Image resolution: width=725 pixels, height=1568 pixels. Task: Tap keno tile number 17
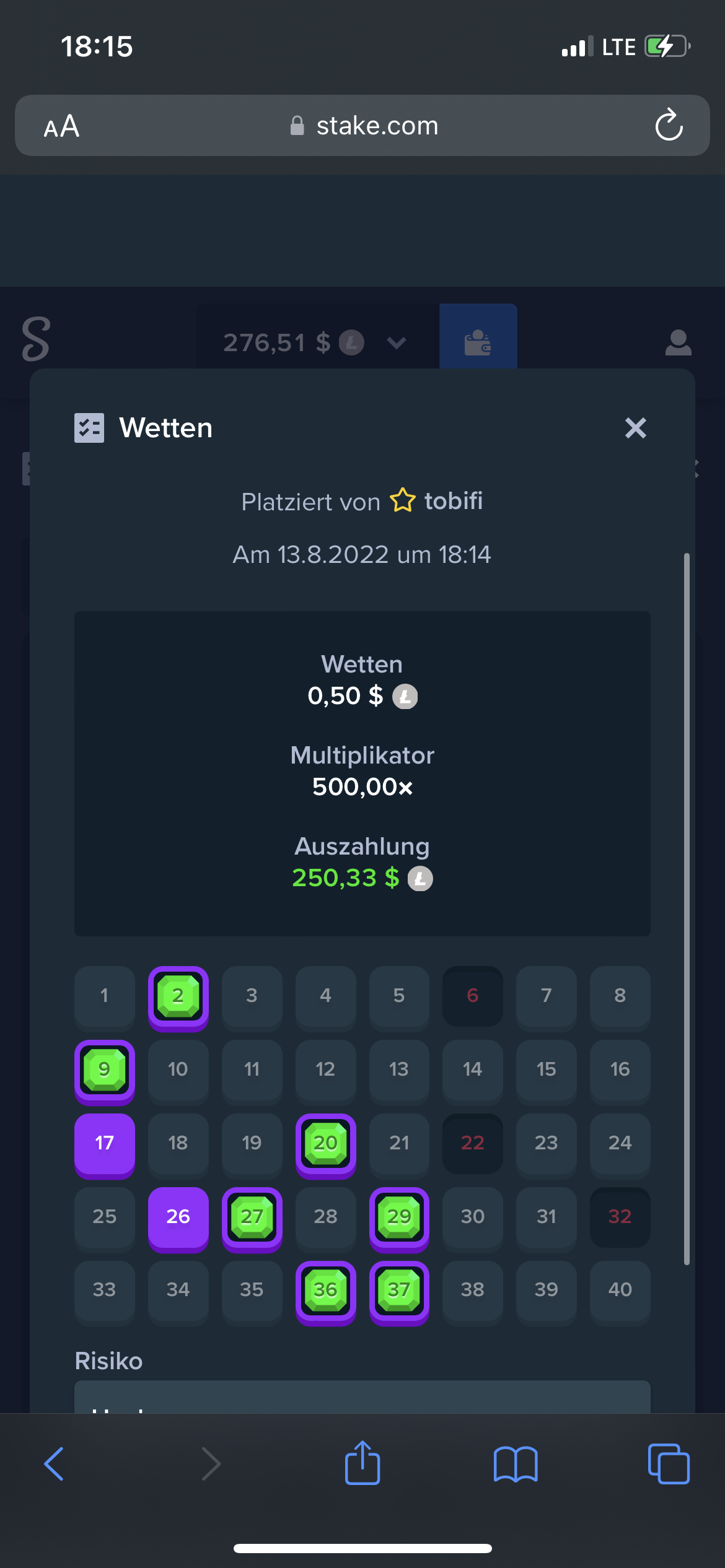(x=105, y=1143)
